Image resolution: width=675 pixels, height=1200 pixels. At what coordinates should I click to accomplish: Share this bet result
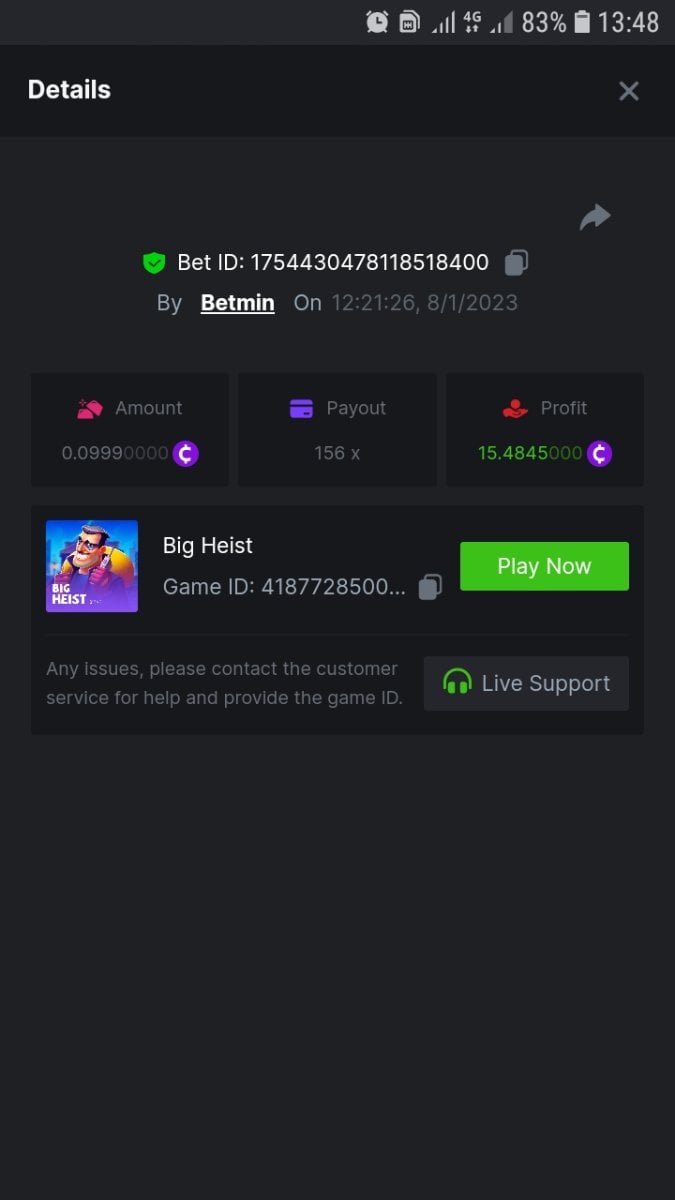pos(595,217)
